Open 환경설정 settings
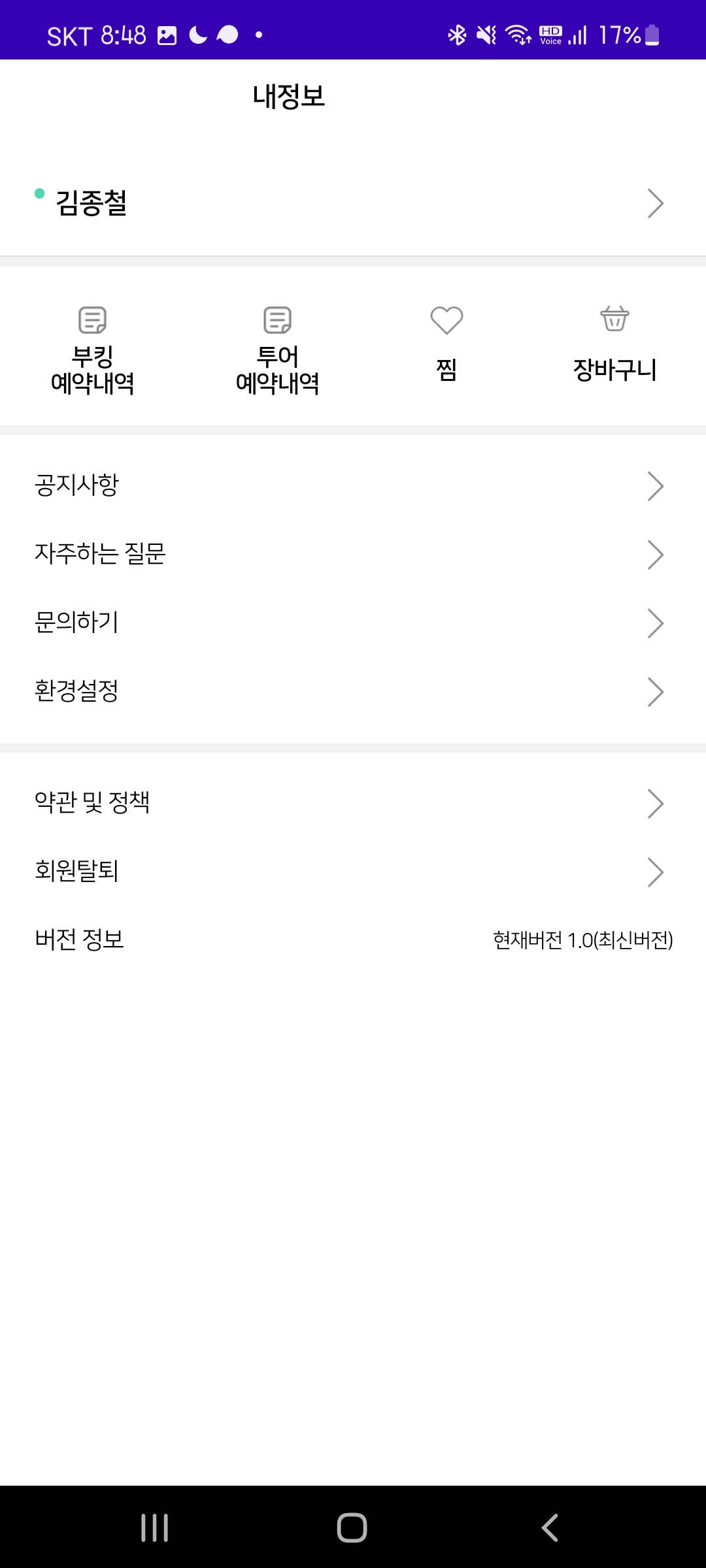 (x=353, y=692)
